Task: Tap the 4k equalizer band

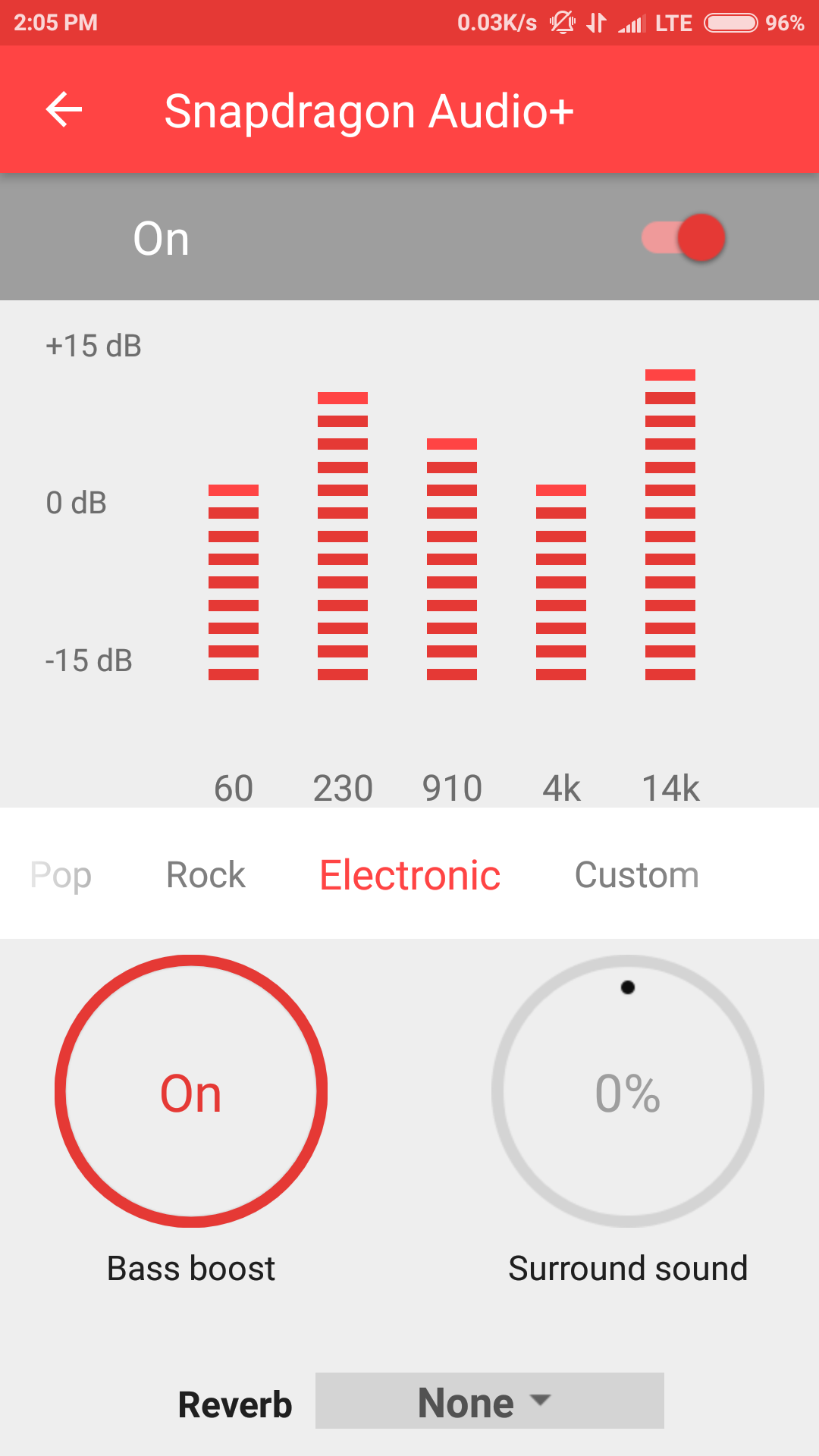Action: (x=561, y=582)
